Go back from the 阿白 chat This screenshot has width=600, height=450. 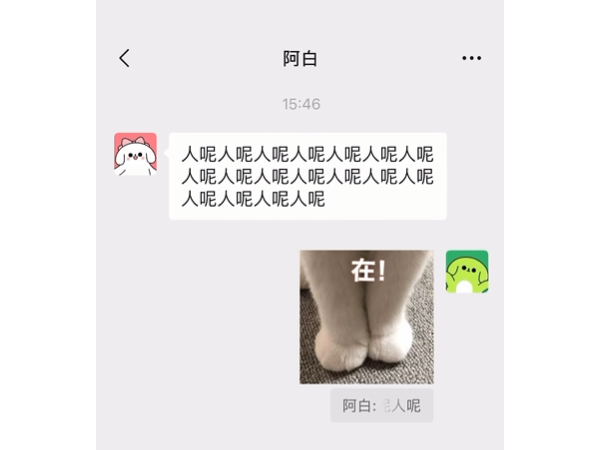(125, 58)
